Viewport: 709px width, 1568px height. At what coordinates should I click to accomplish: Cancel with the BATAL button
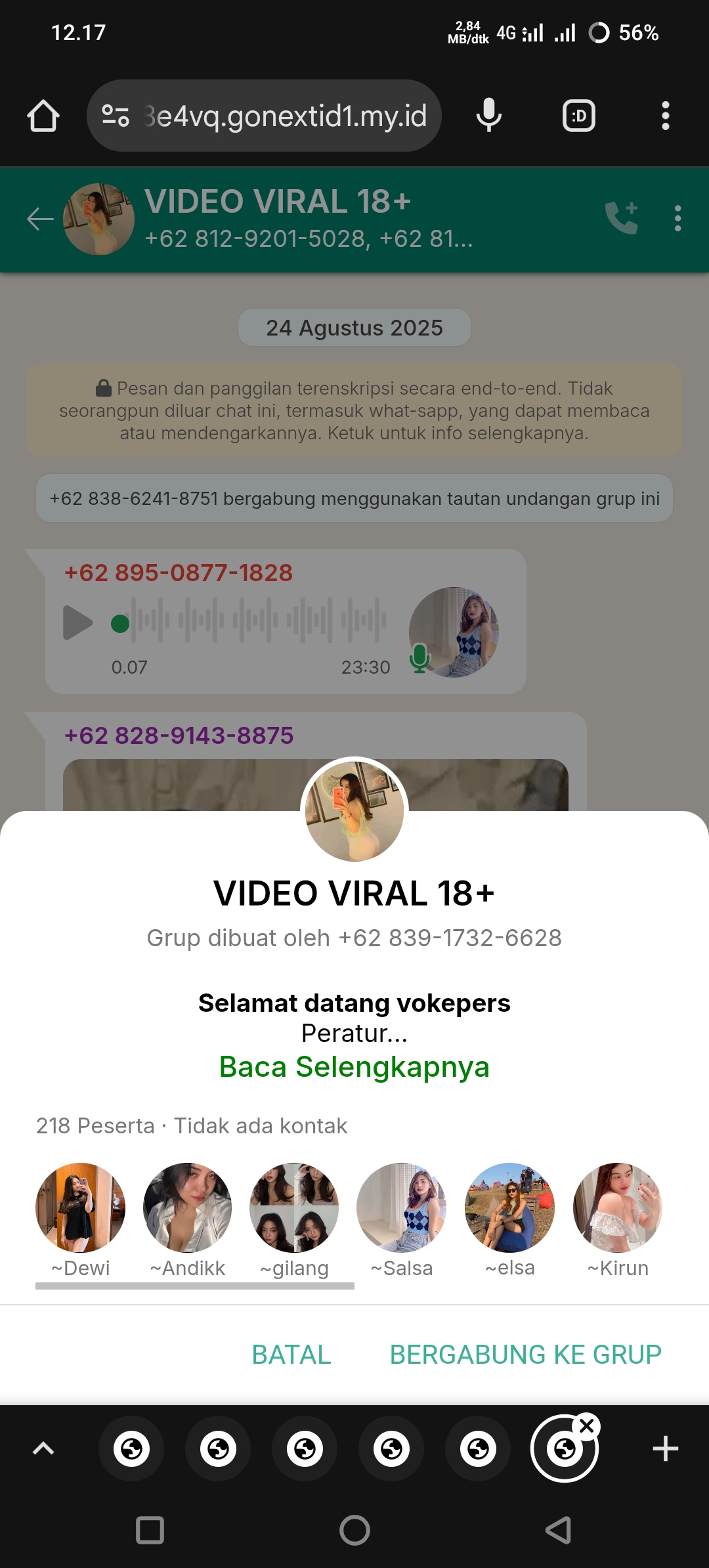point(291,1355)
